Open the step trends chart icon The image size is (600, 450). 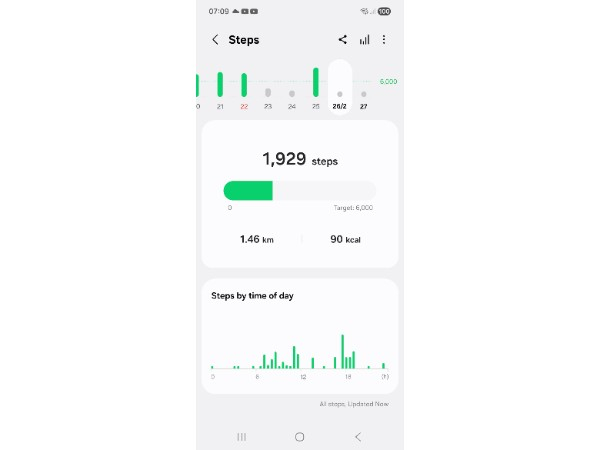[364, 40]
